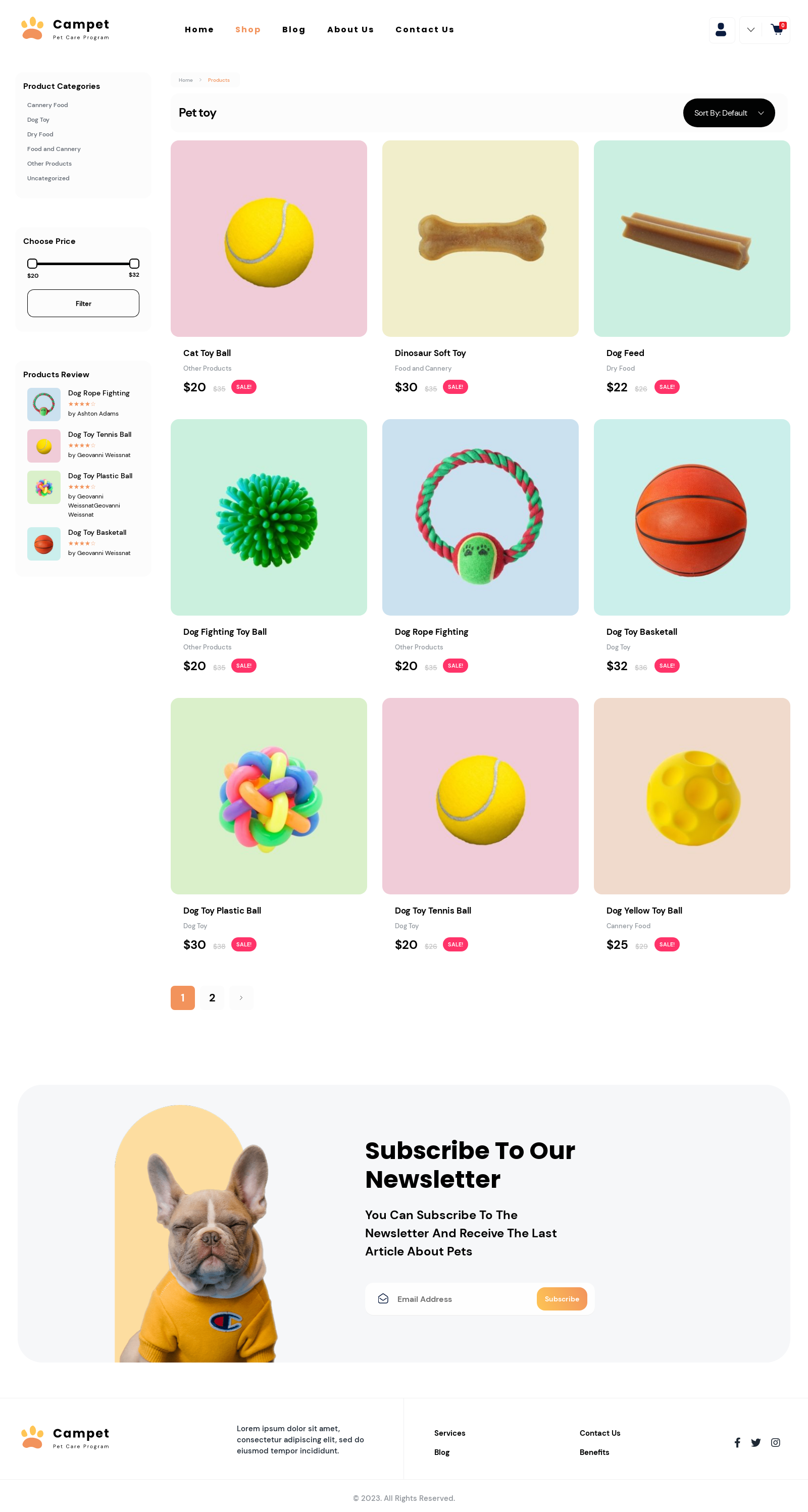Open the shopping cart
Viewport: 808px width, 1512px height.
click(x=777, y=30)
